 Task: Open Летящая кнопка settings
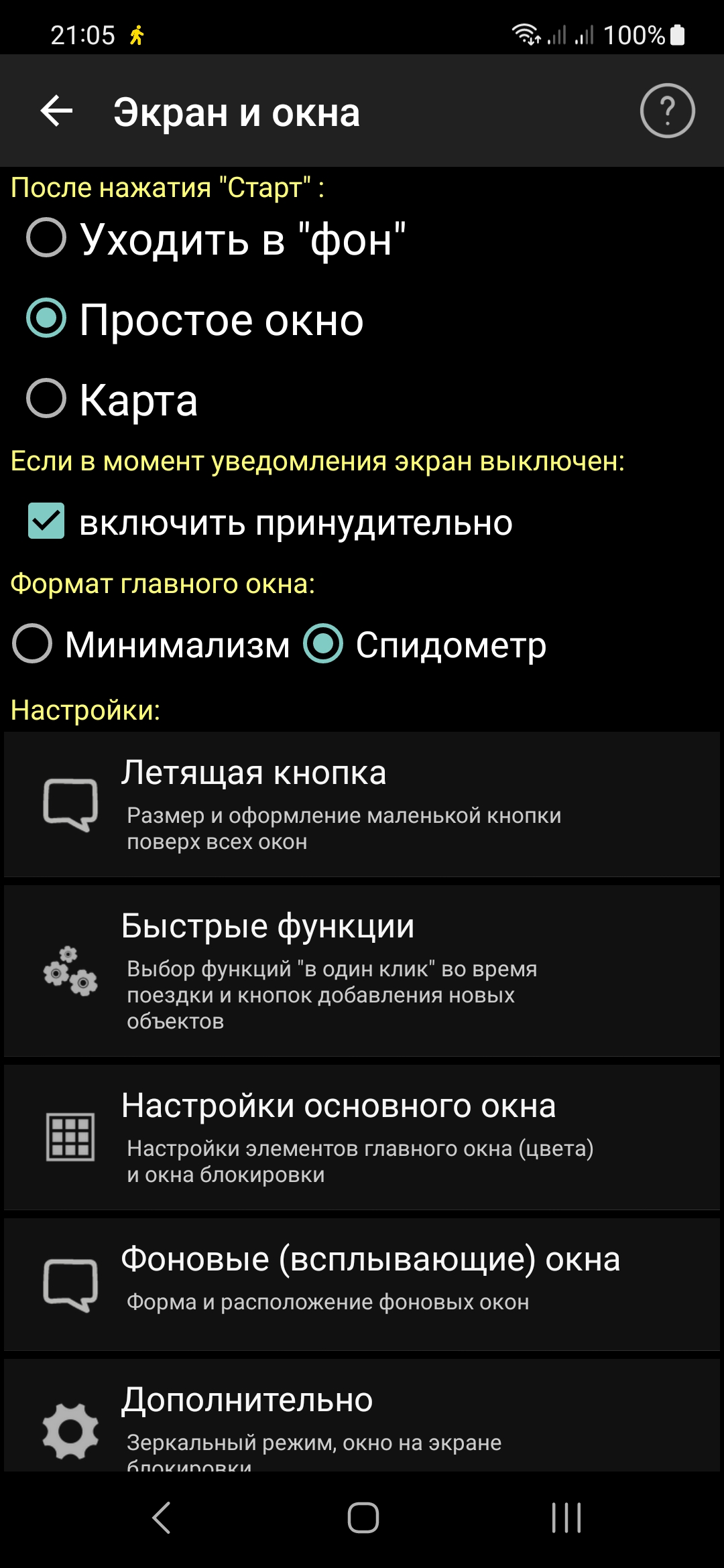pyautogui.click(x=362, y=804)
